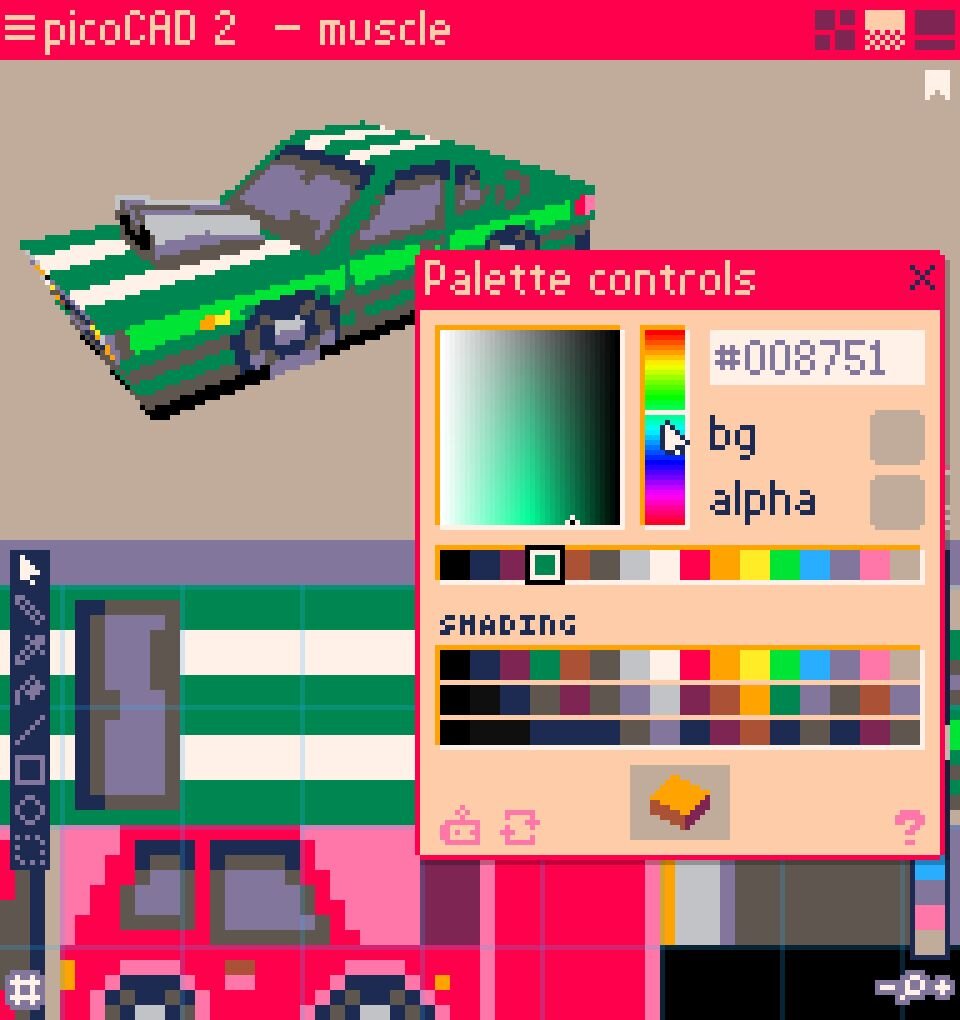Image resolution: width=960 pixels, height=1020 pixels.
Task: Open the hamburger main menu
Action: (20, 28)
